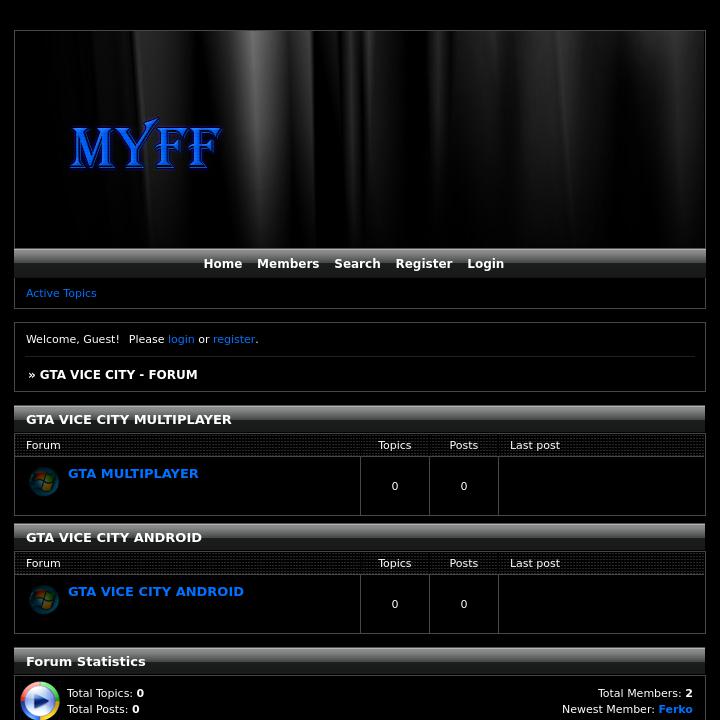Open the GTA VICE CITY ANDROID forum

coord(155,591)
